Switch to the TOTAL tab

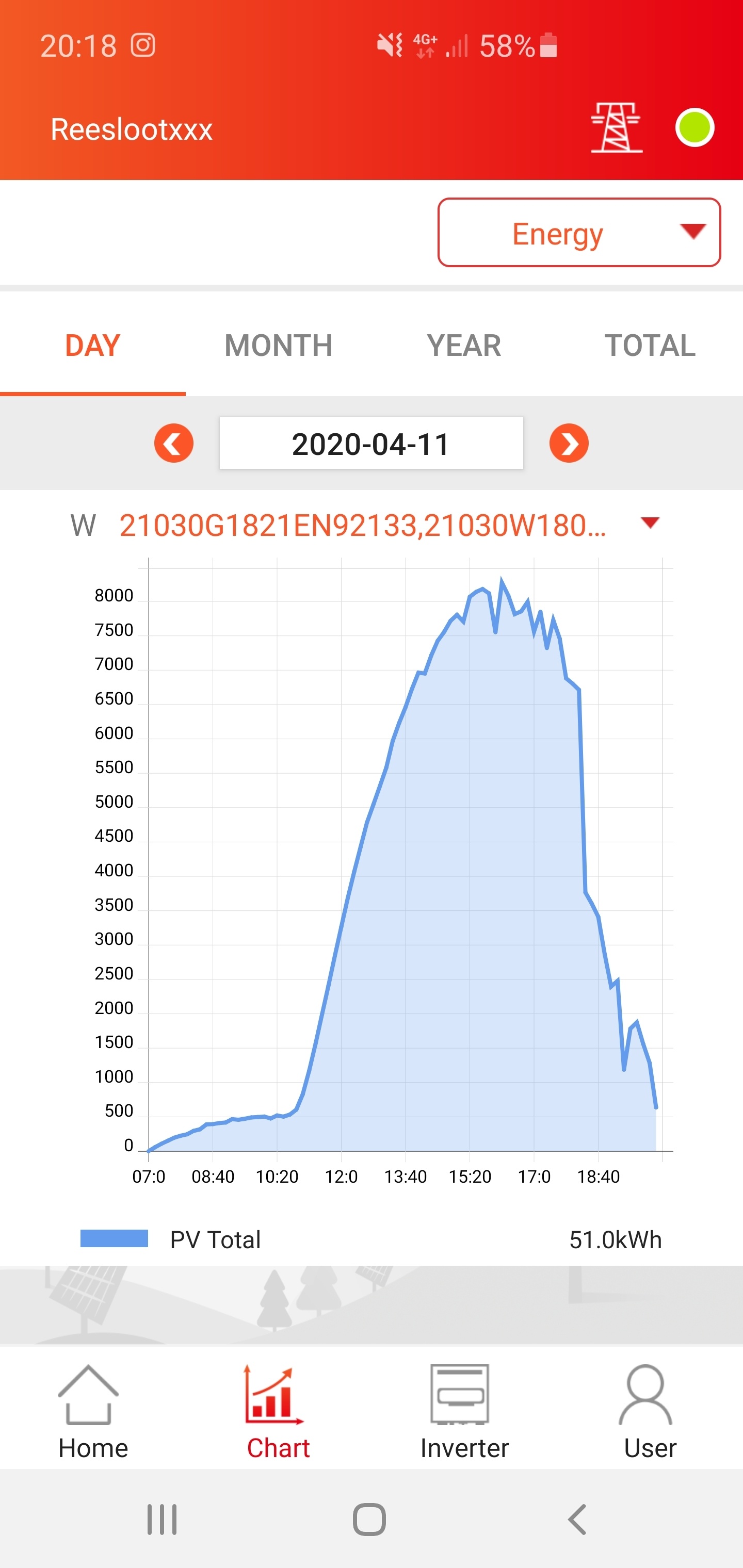[650, 346]
